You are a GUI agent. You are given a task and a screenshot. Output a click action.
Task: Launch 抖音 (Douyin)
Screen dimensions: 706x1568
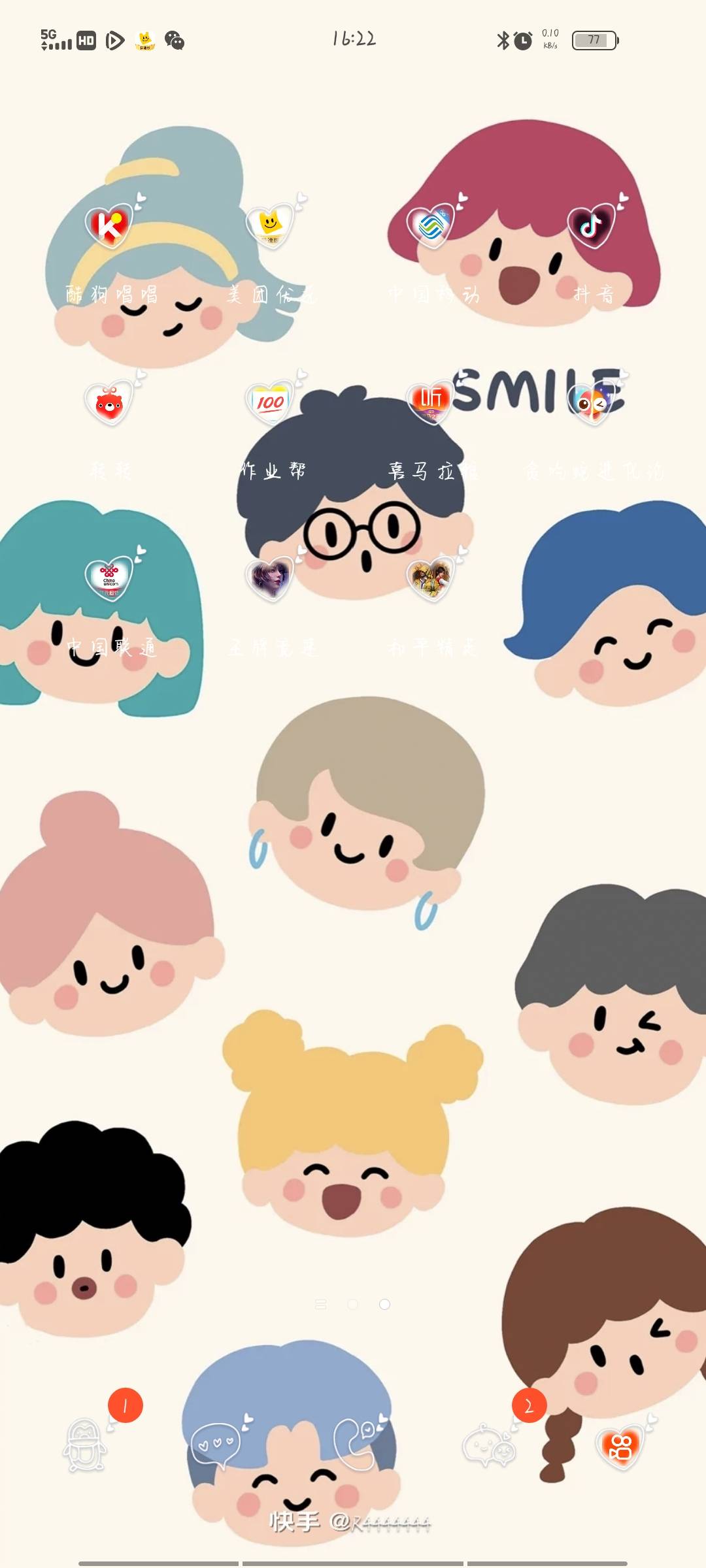tap(592, 227)
